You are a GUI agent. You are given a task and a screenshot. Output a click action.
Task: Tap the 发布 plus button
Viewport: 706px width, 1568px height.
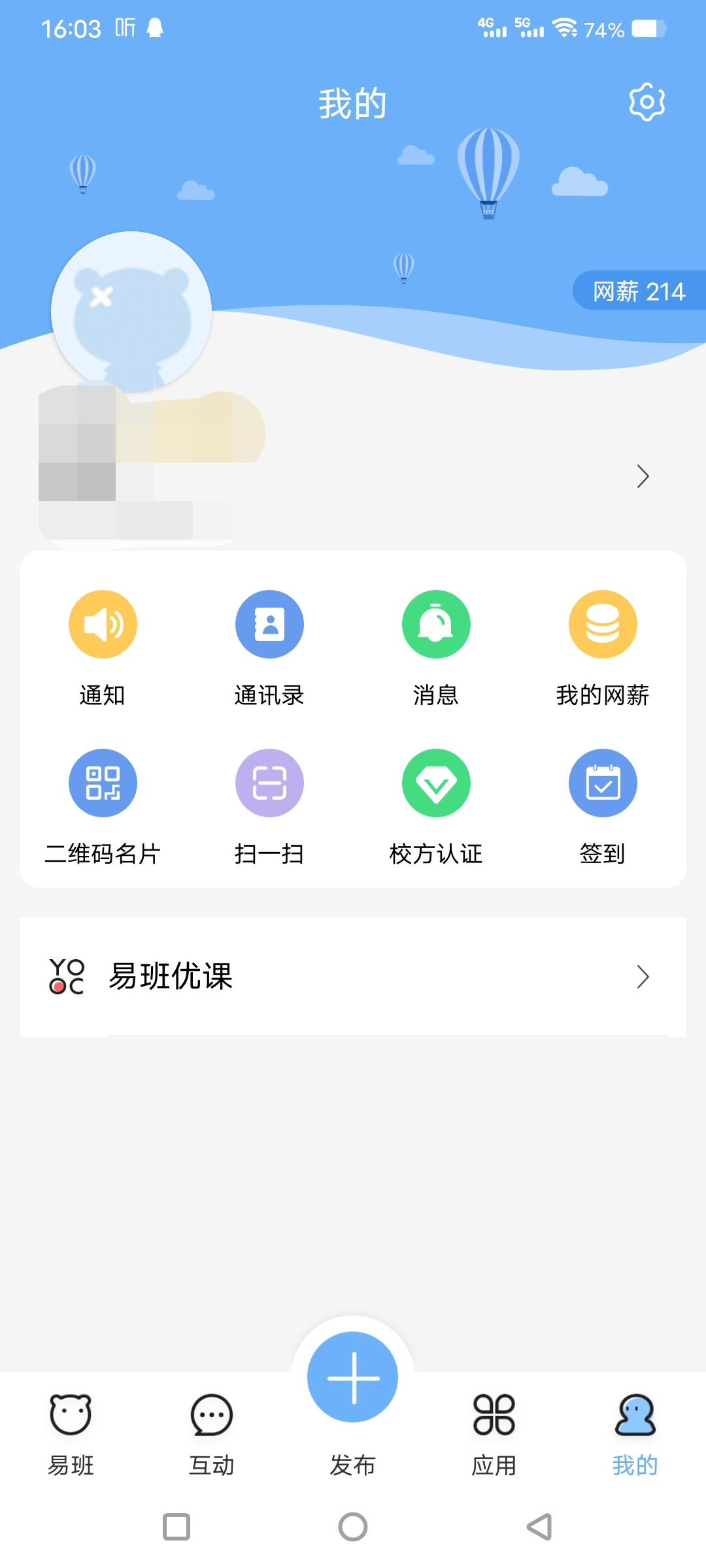tap(353, 1377)
